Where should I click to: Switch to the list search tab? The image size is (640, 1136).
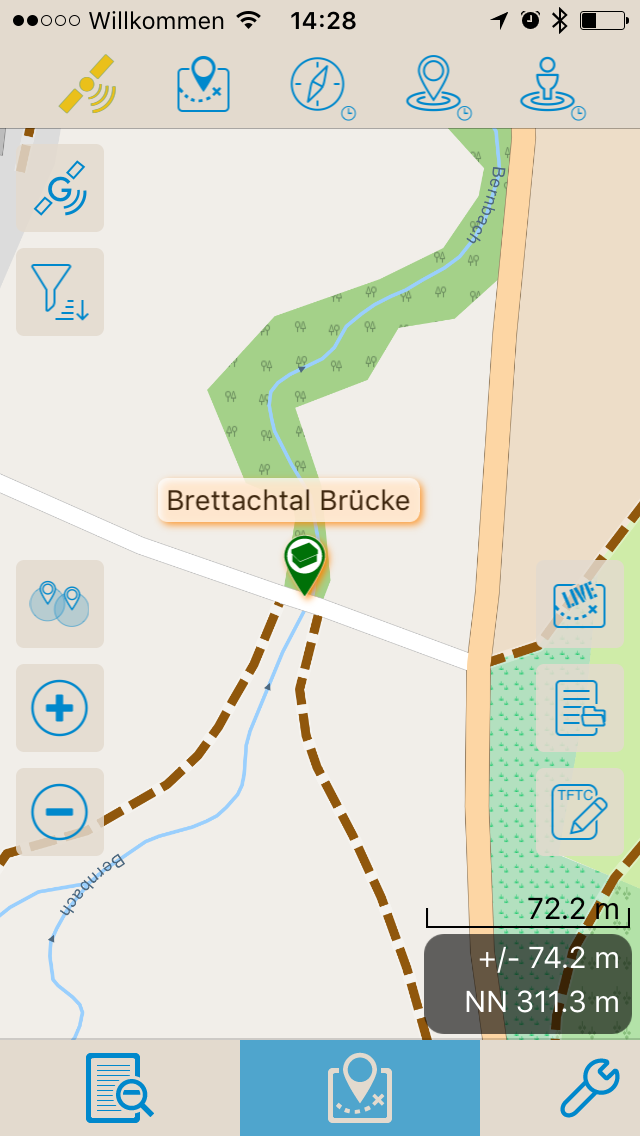[120, 1088]
